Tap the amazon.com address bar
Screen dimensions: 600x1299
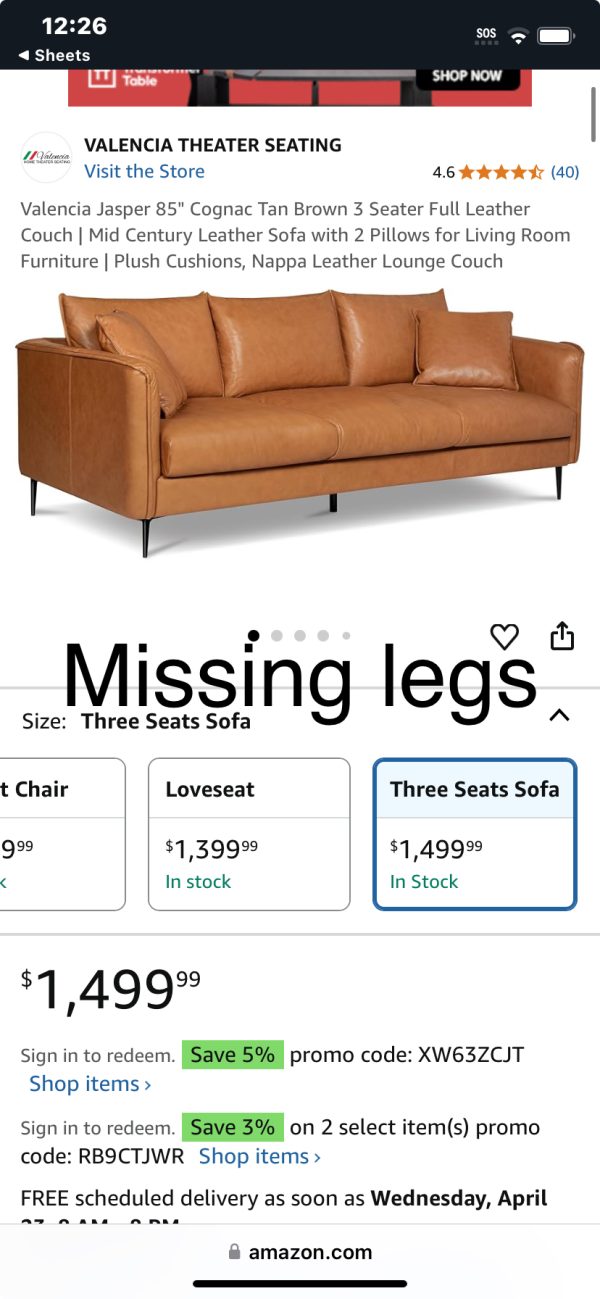click(x=300, y=1252)
